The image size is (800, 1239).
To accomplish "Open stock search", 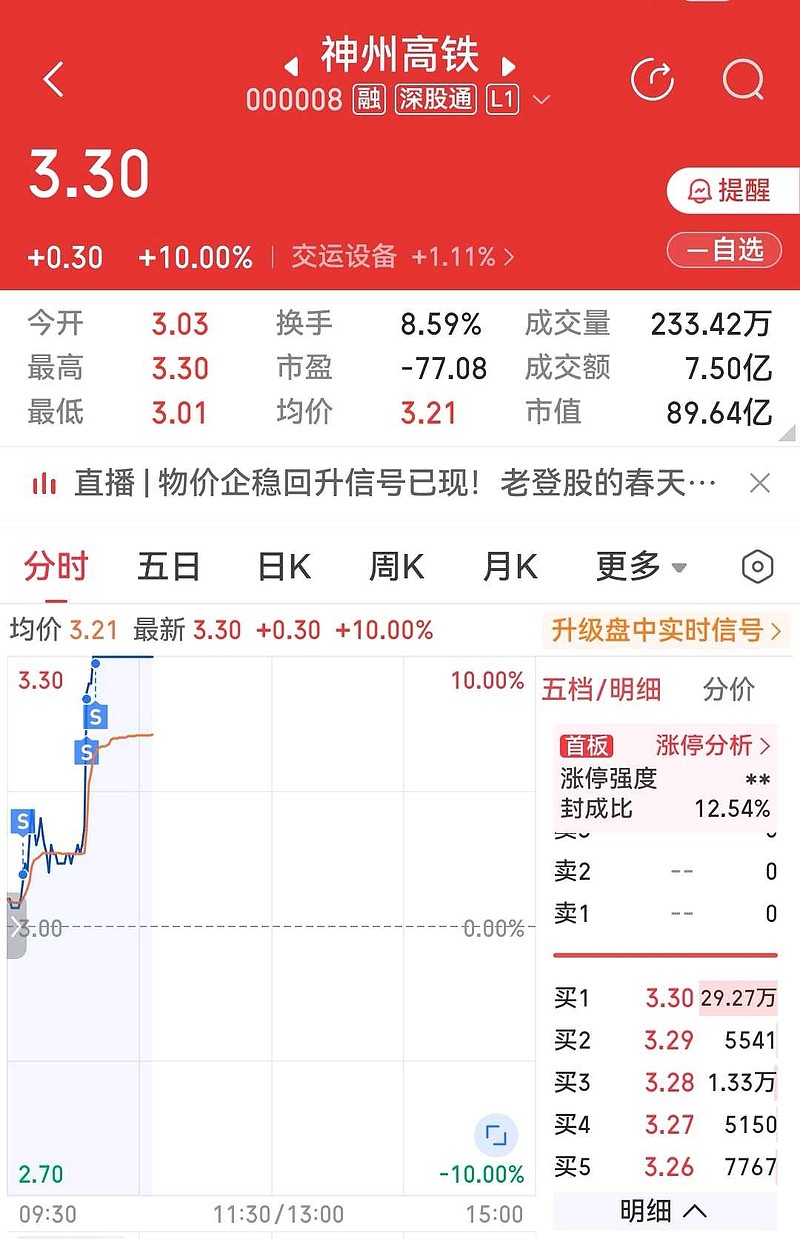I will [743, 79].
